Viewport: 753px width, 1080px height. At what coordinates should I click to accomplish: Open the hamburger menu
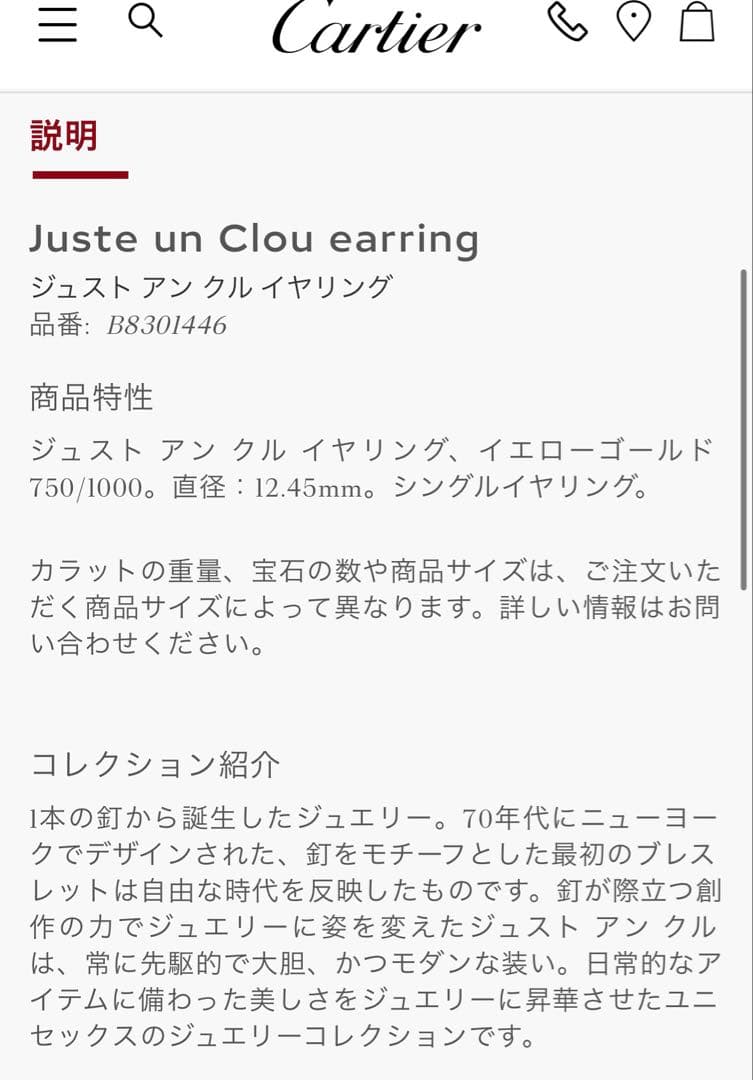pyautogui.click(x=57, y=25)
